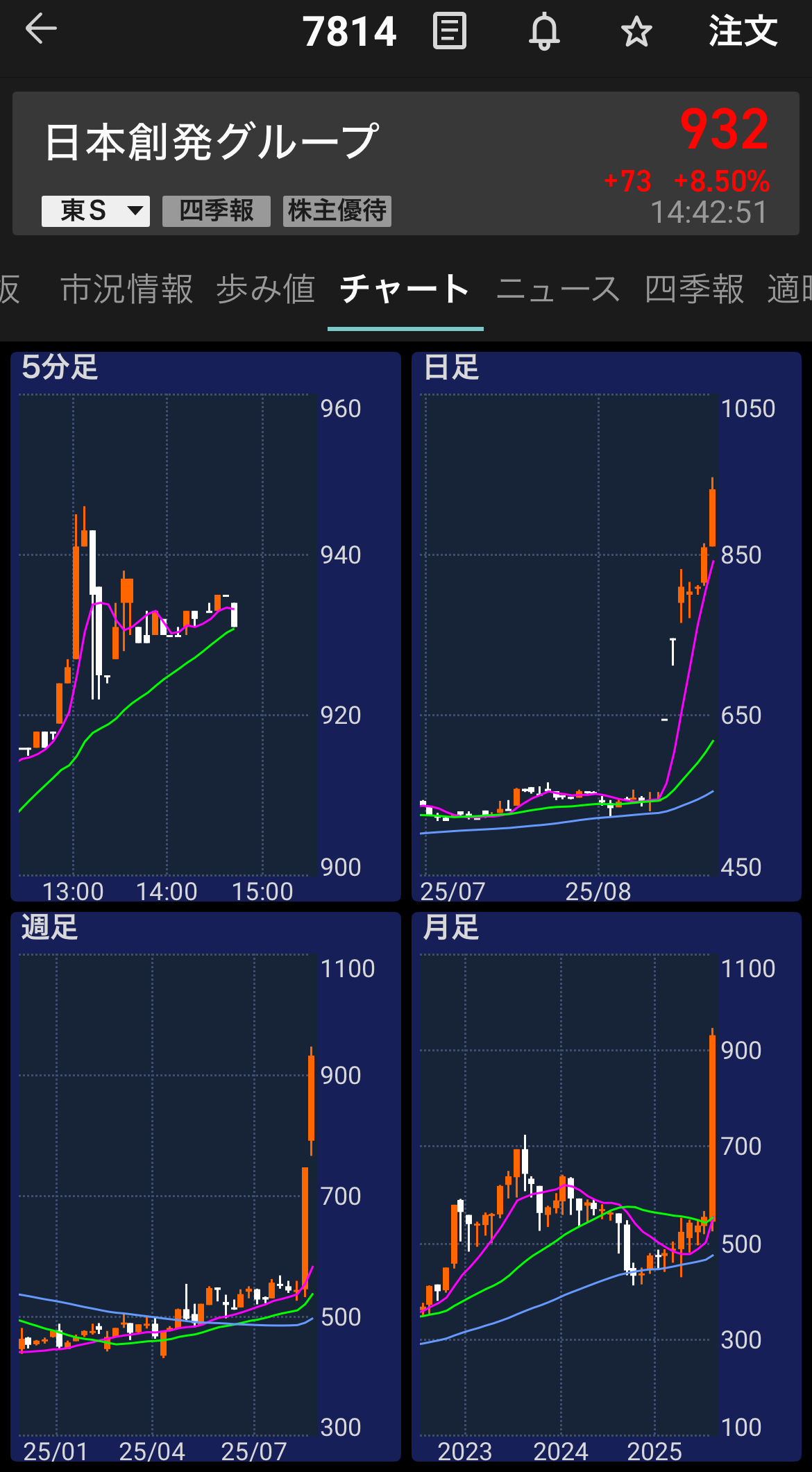
Task: Set a price alert with the bell
Action: click(x=544, y=32)
